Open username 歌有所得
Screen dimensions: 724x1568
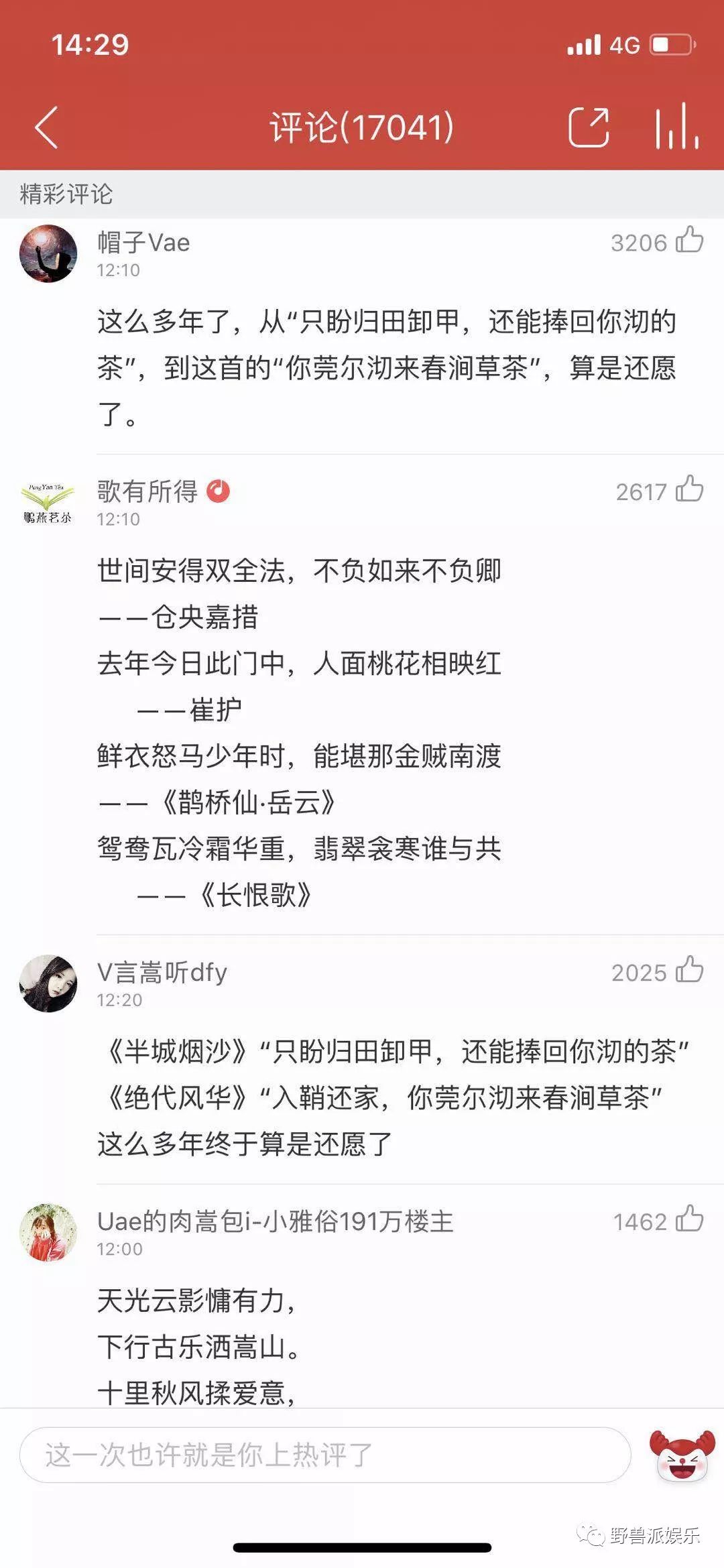147,491
